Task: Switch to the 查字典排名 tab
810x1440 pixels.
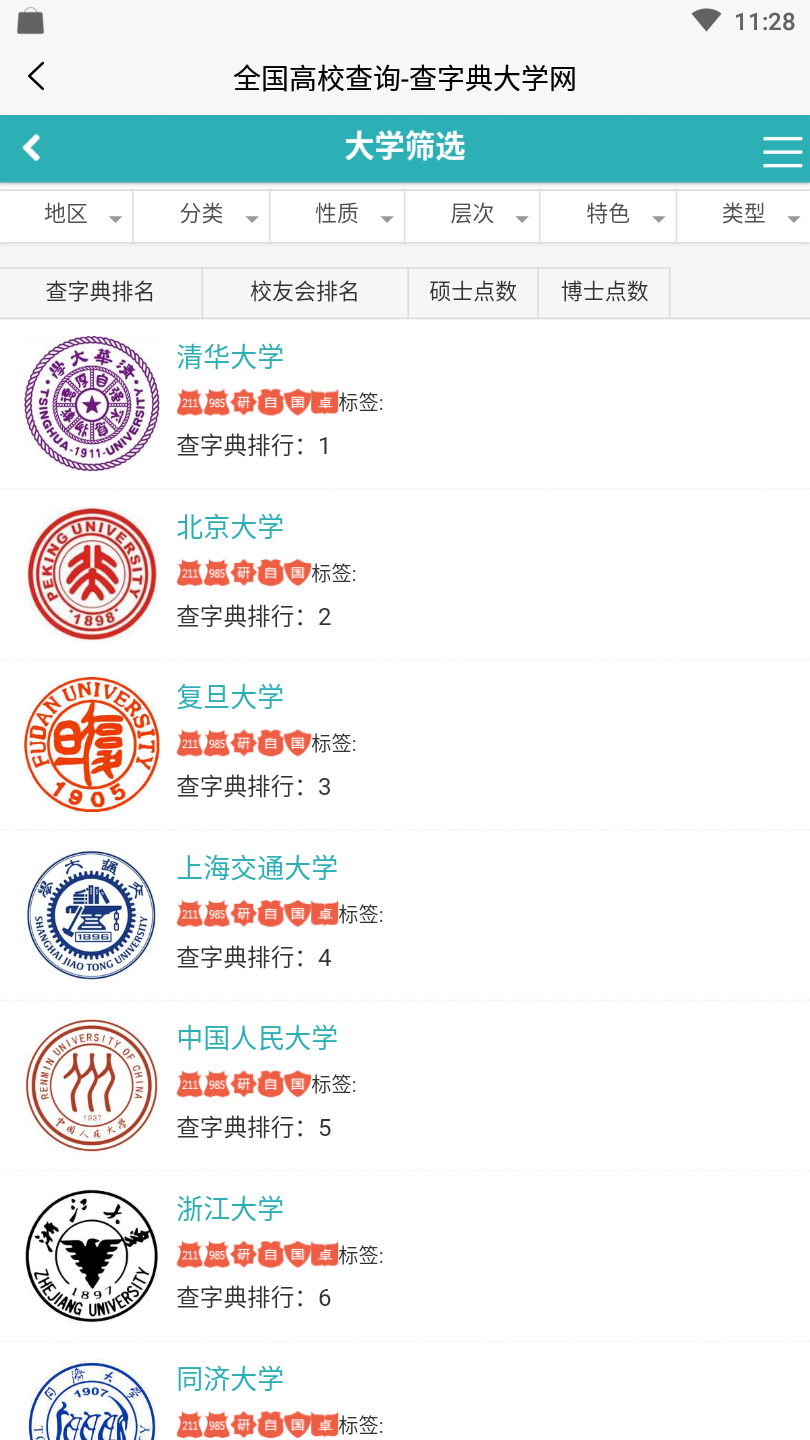Action: click(x=101, y=292)
